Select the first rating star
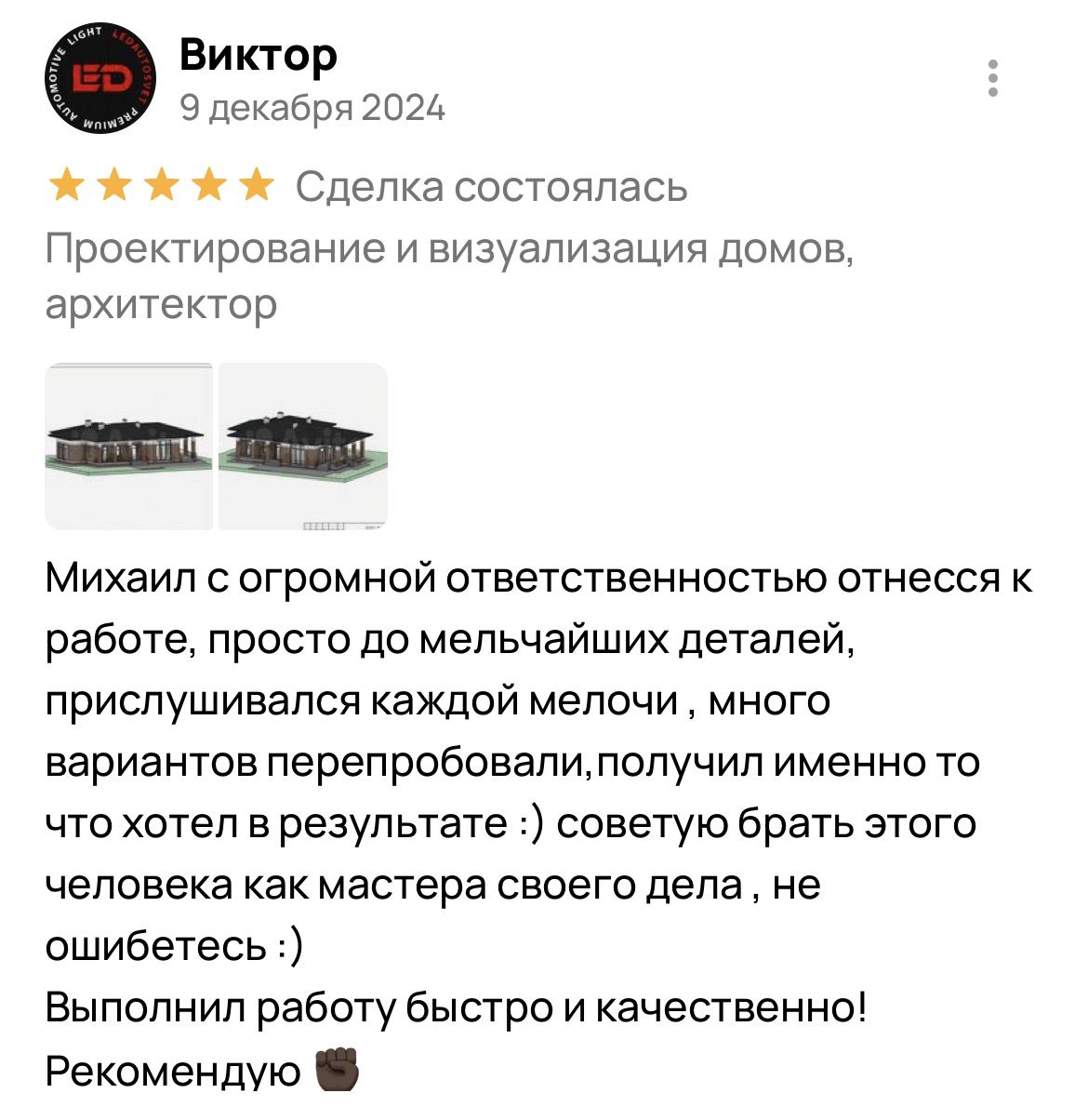 (67, 186)
